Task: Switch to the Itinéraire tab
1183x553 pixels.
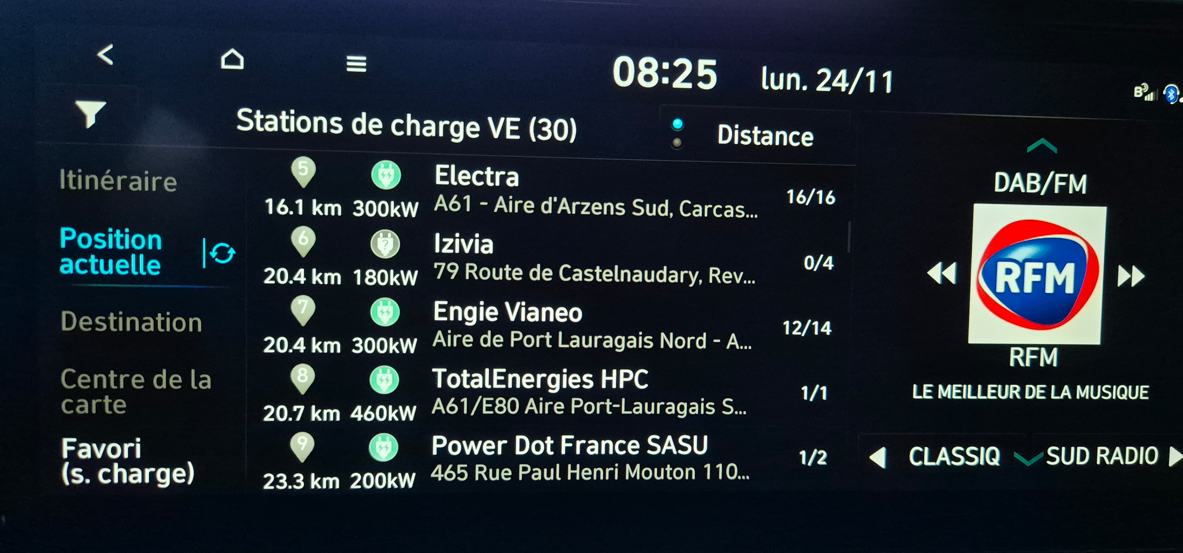Action: (x=118, y=181)
